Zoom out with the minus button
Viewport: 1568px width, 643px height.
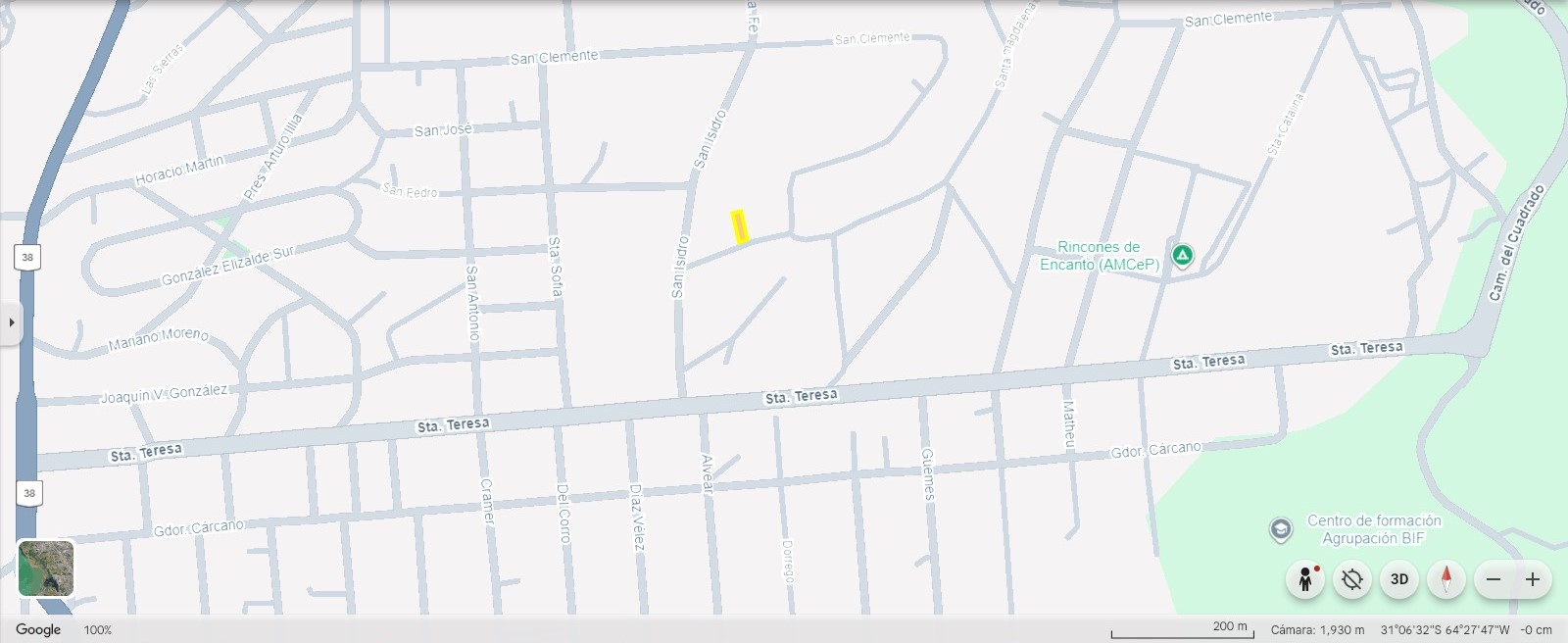pyautogui.click(x=1494, y=579)
